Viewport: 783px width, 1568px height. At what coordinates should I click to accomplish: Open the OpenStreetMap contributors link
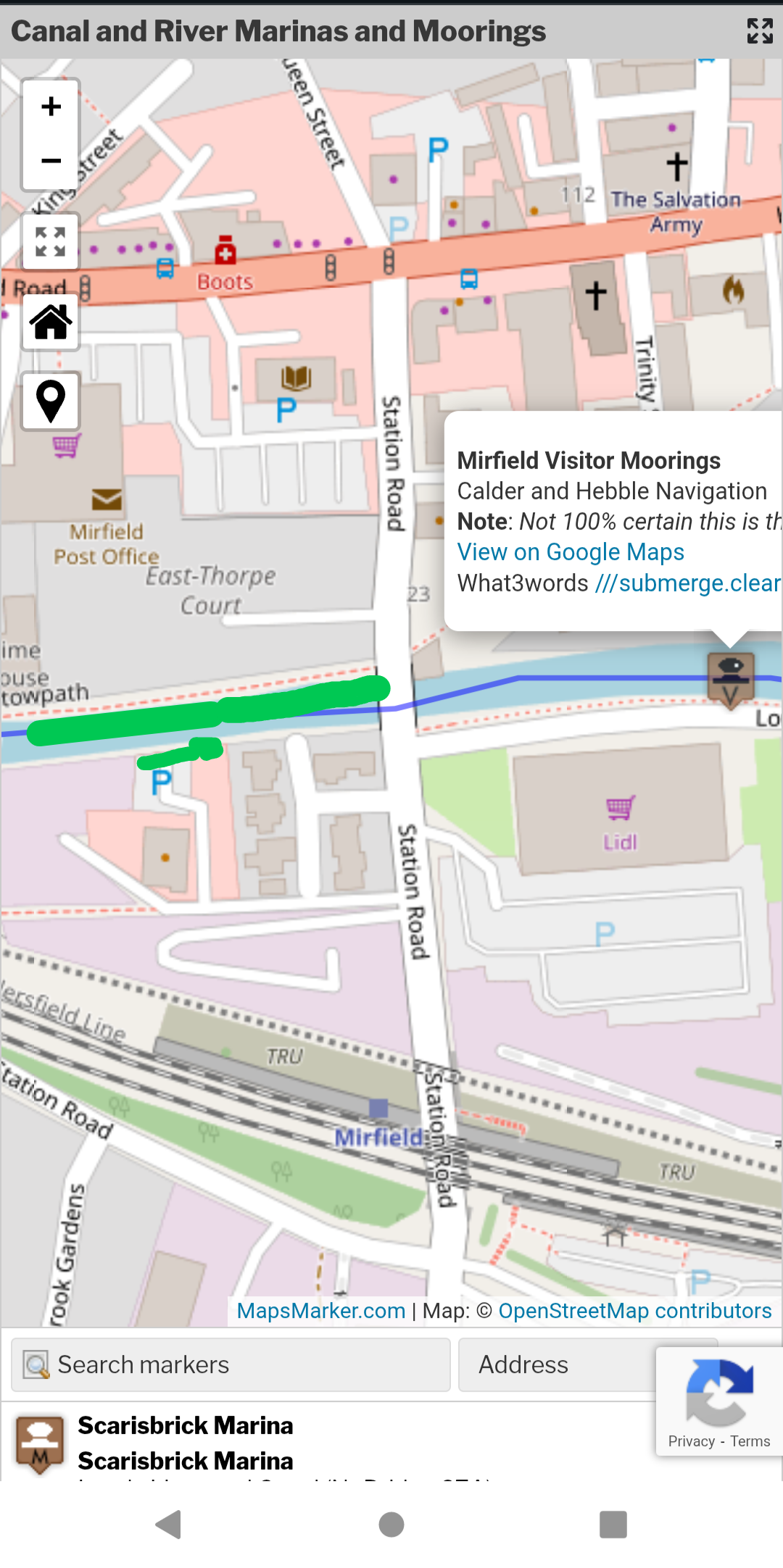[x=635, y=1311]
